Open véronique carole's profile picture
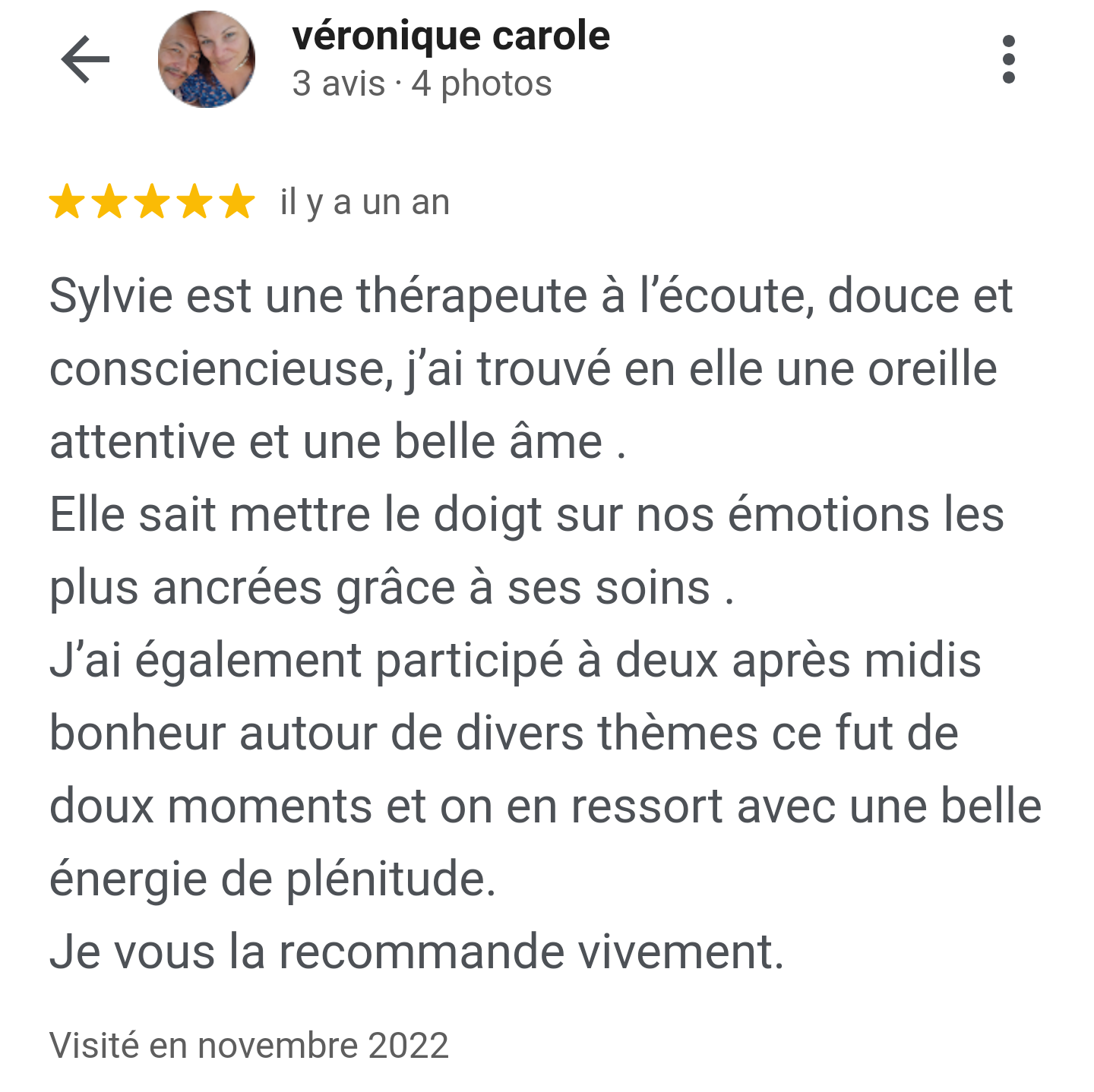 coord(207,59)
